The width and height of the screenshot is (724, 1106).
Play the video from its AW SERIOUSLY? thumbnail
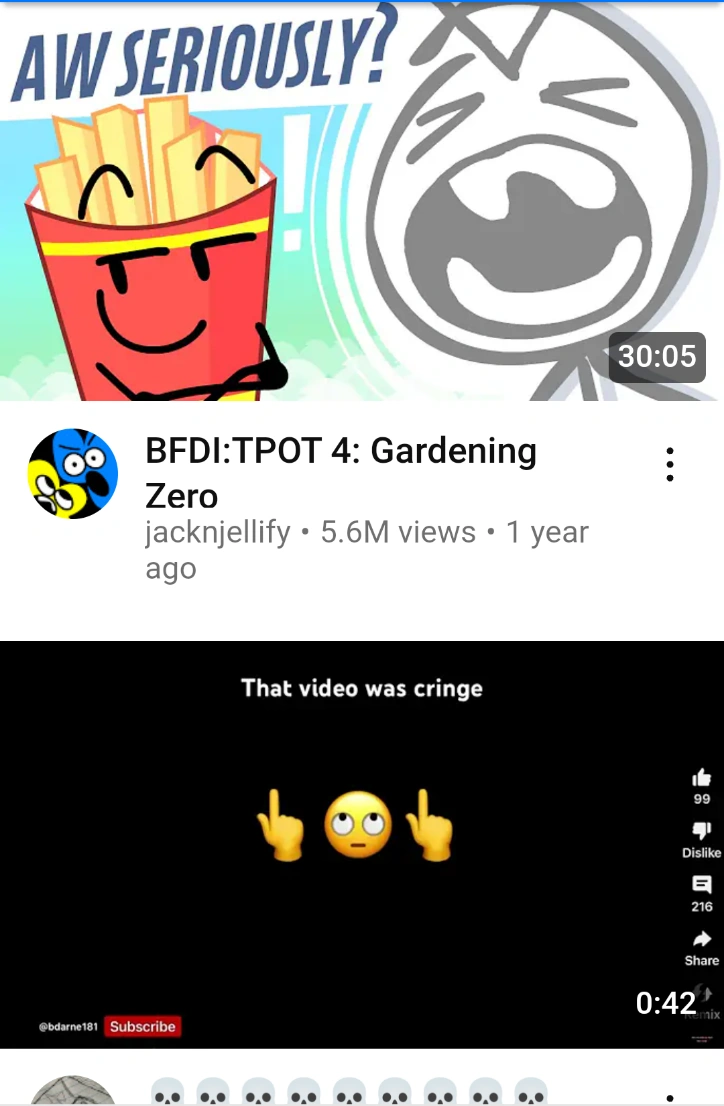tap(362, 200)
